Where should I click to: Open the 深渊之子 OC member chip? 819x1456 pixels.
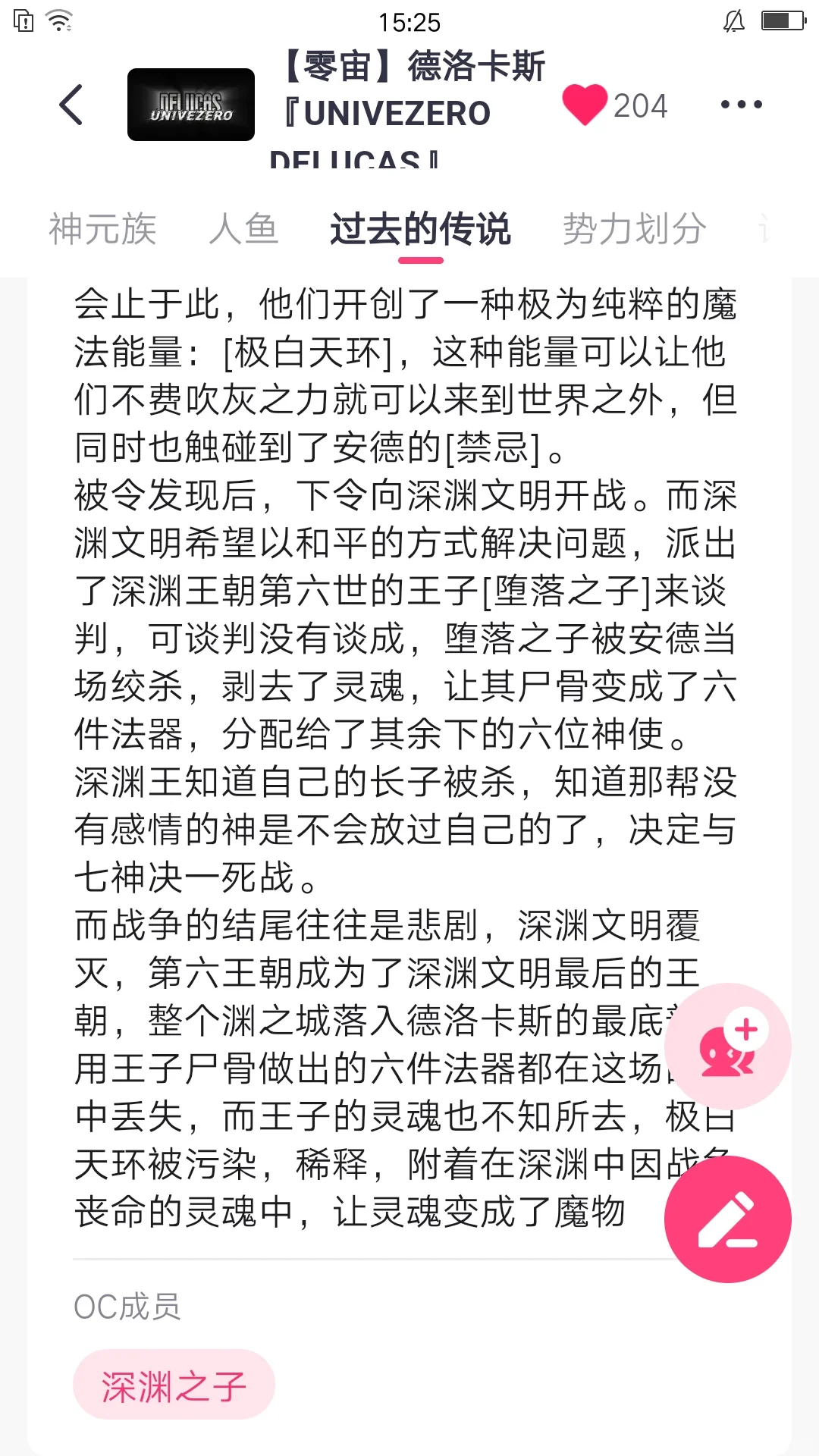(174, 1385)
